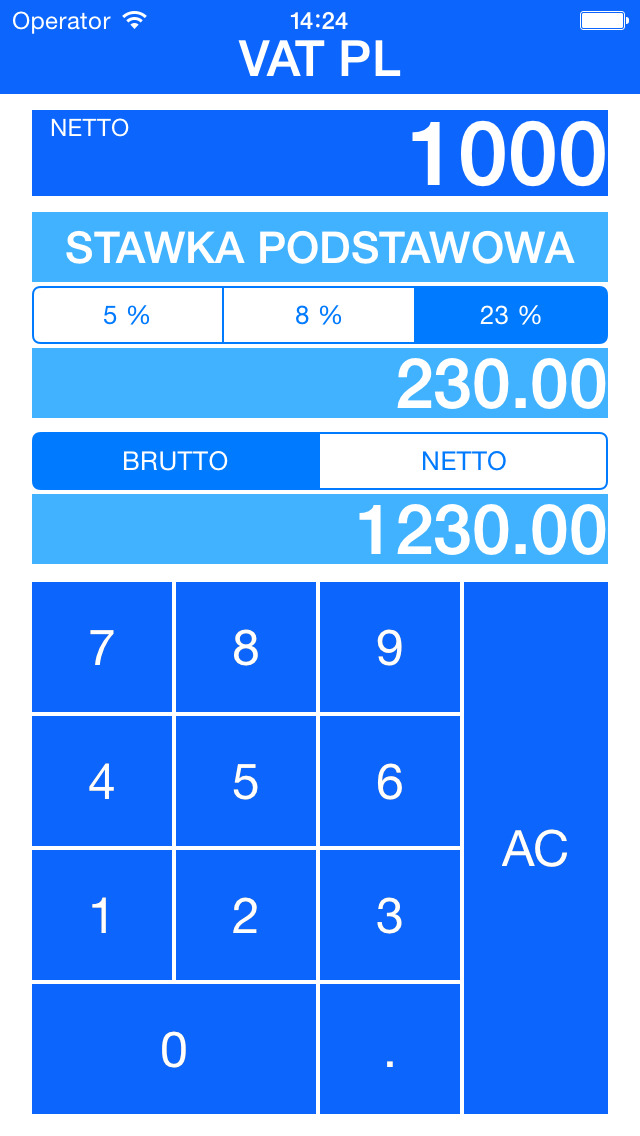Switch to the 8 % rate
This screenshot has height=1136, width=640.
318,315
